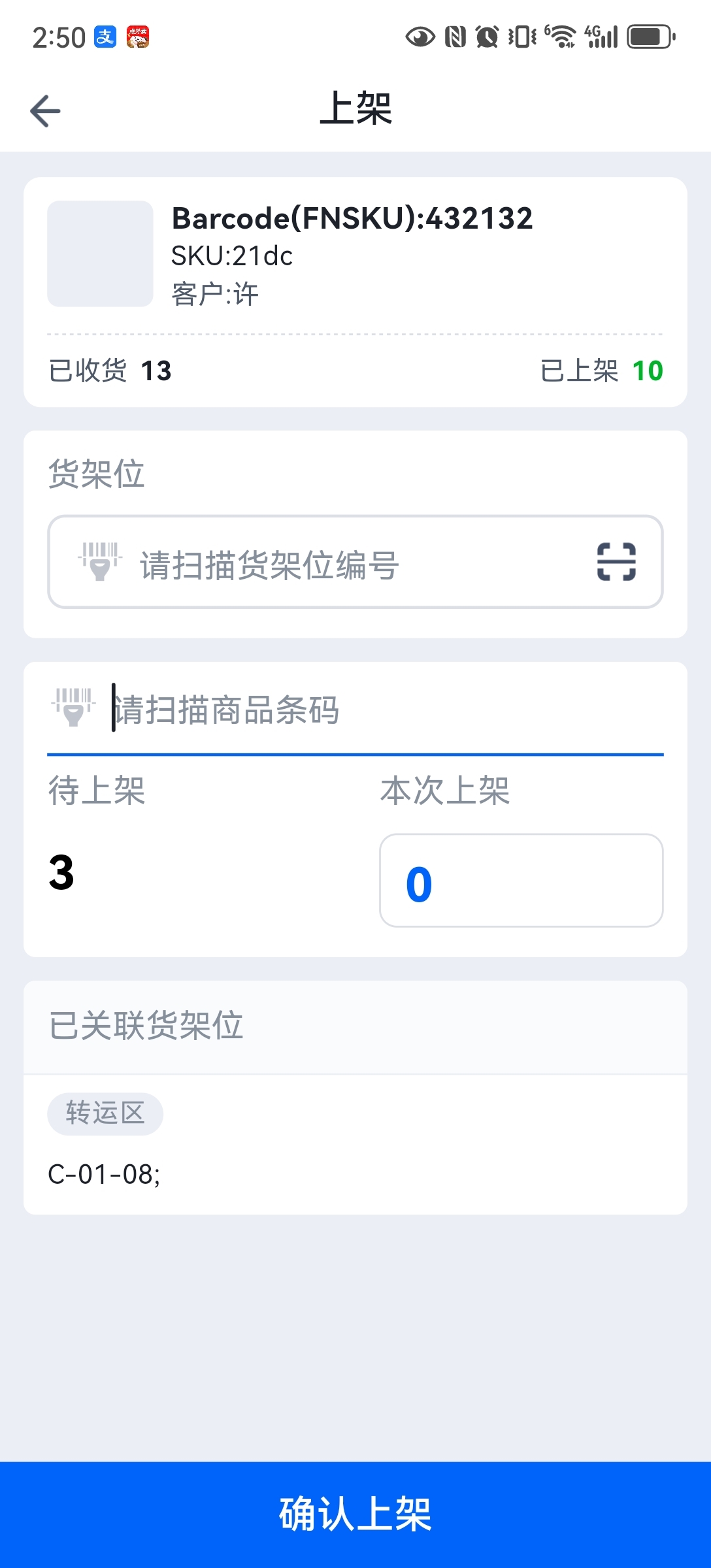
Task: Tap the shelf location number input field
Action: 355,562
